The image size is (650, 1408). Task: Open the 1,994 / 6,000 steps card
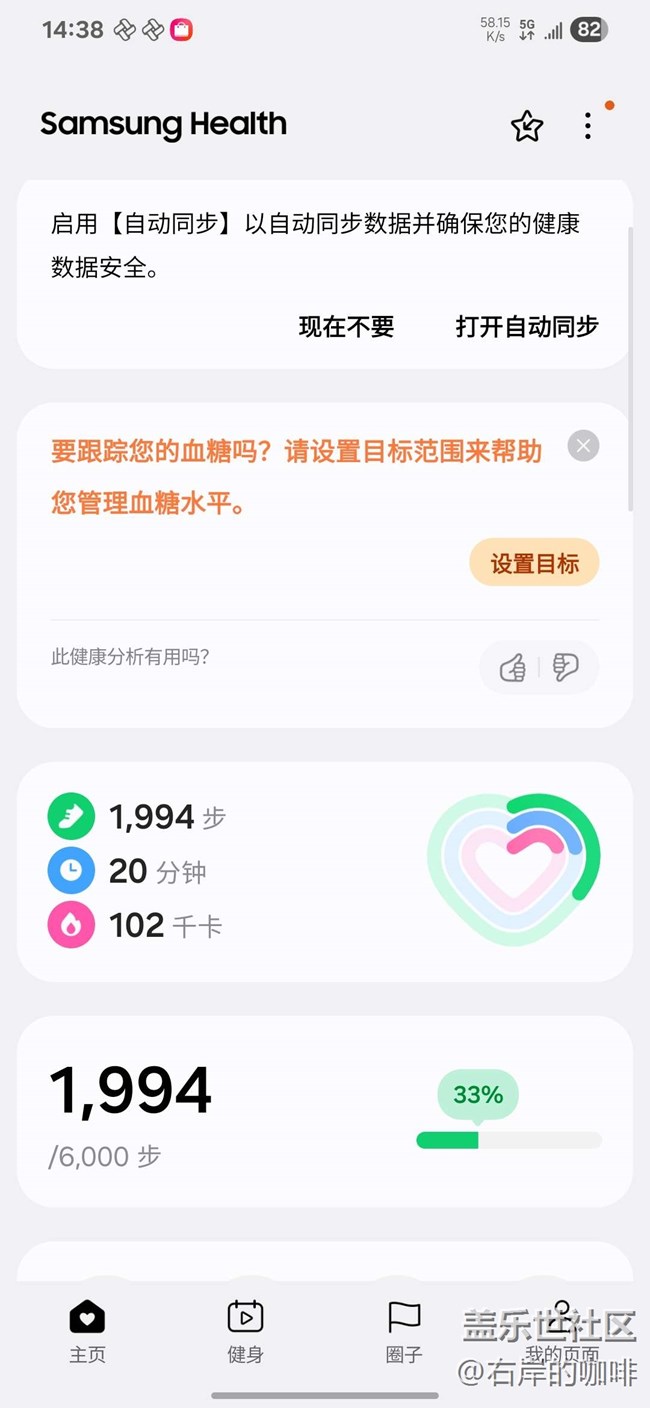(x=325, y=1111)
